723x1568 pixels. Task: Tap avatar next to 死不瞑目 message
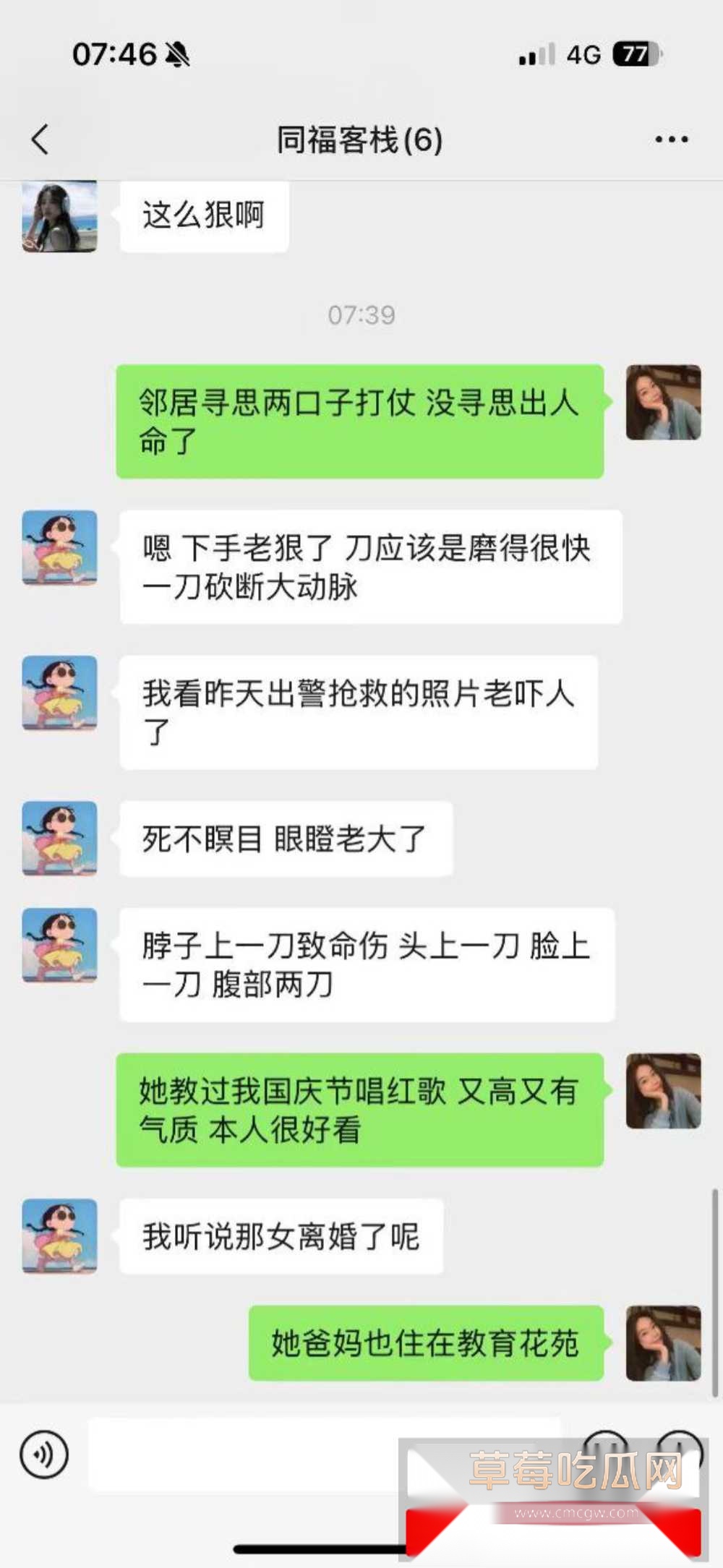pyautogui.click(x=59, y=838)
